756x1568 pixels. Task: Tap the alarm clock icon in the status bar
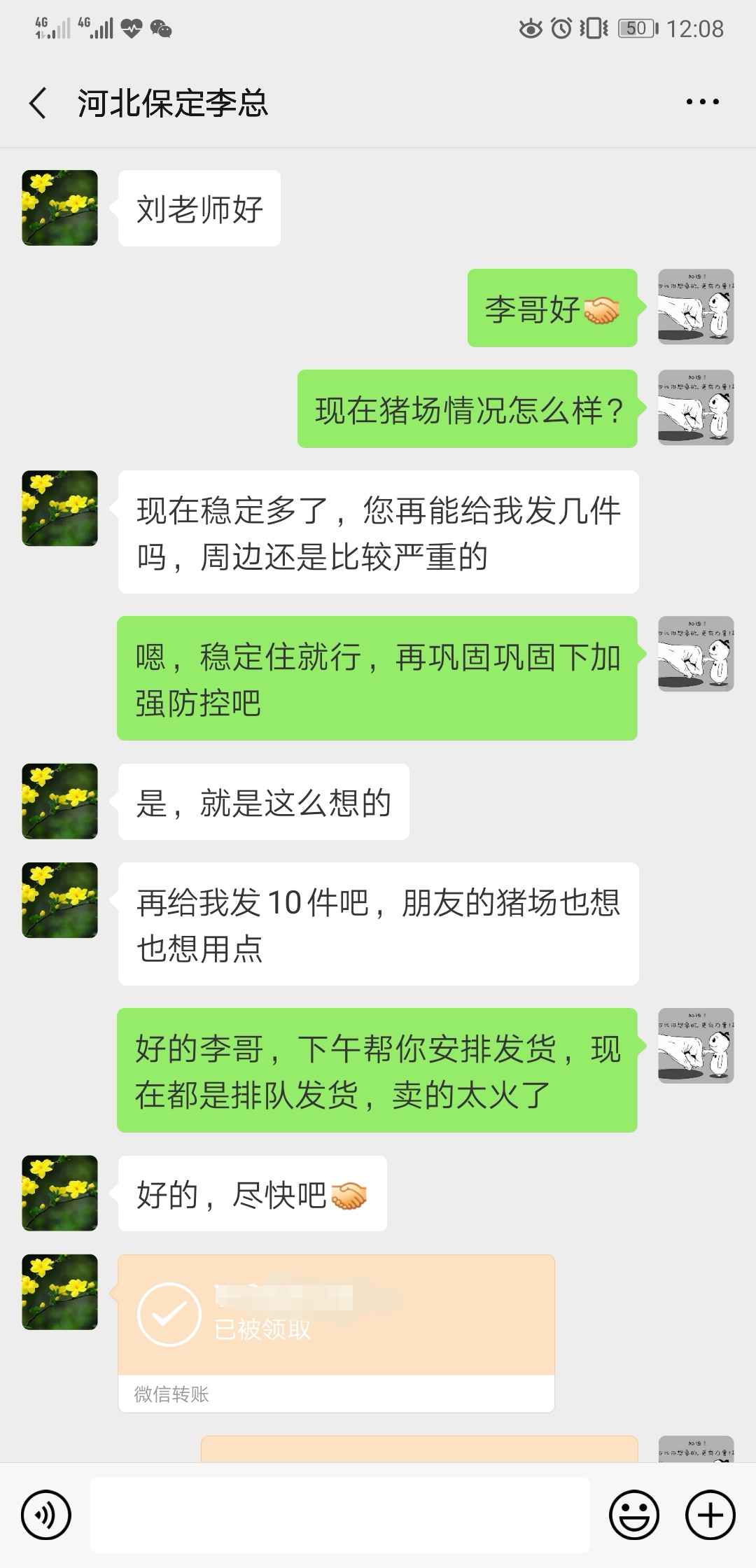pyautogui.click(x=560, y=29)
